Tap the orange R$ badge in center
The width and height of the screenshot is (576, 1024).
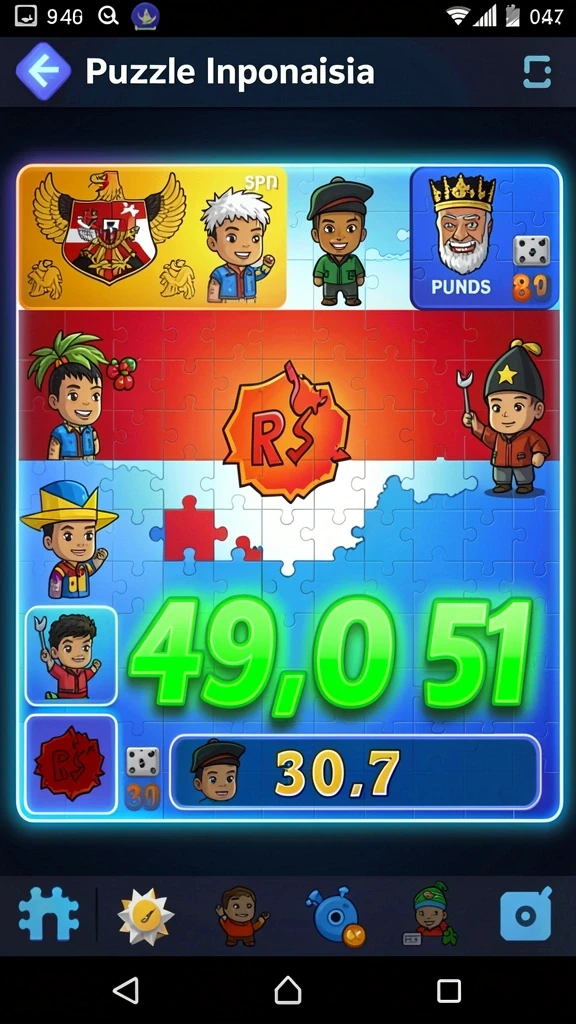pyautogui.click(x=286, y=432)
